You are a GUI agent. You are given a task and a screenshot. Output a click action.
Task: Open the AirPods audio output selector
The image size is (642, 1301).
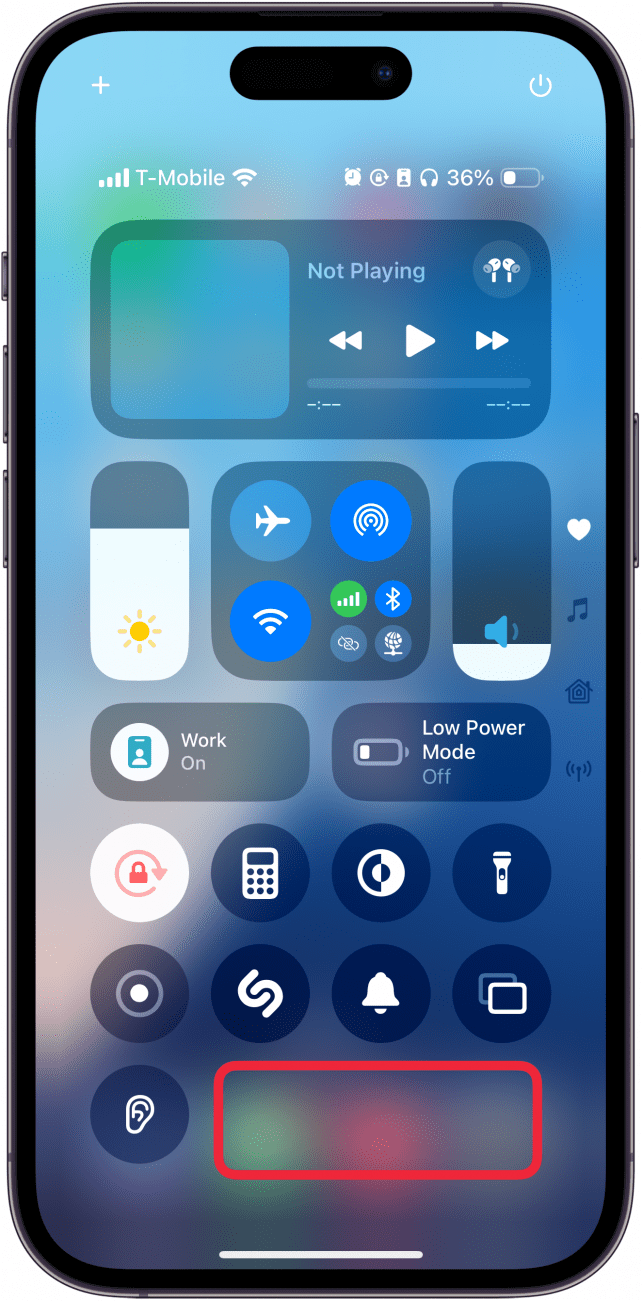point(501,270)
